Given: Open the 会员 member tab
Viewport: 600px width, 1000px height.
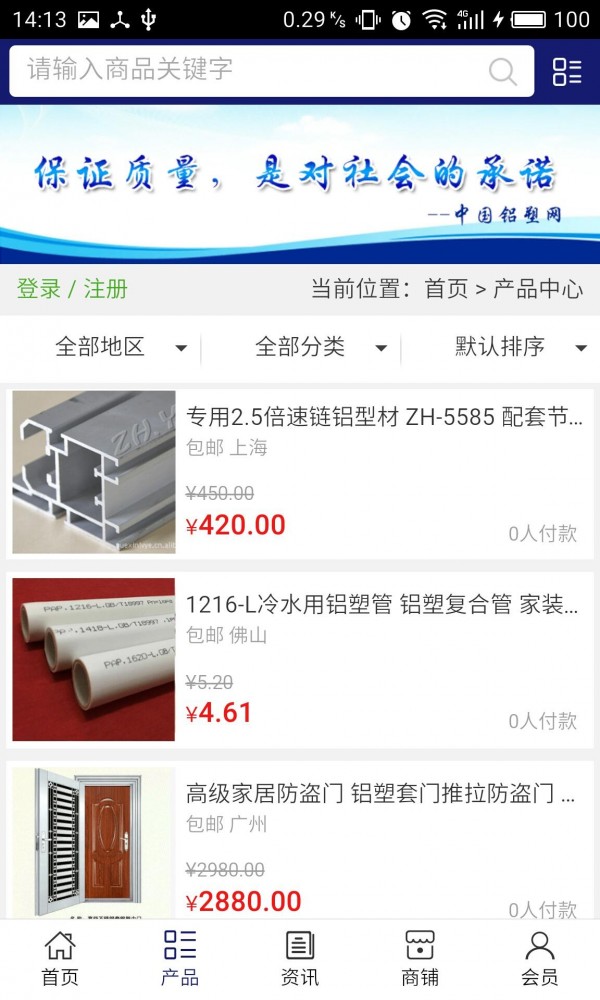Looking at the screenshot, I should coord(540,958).
